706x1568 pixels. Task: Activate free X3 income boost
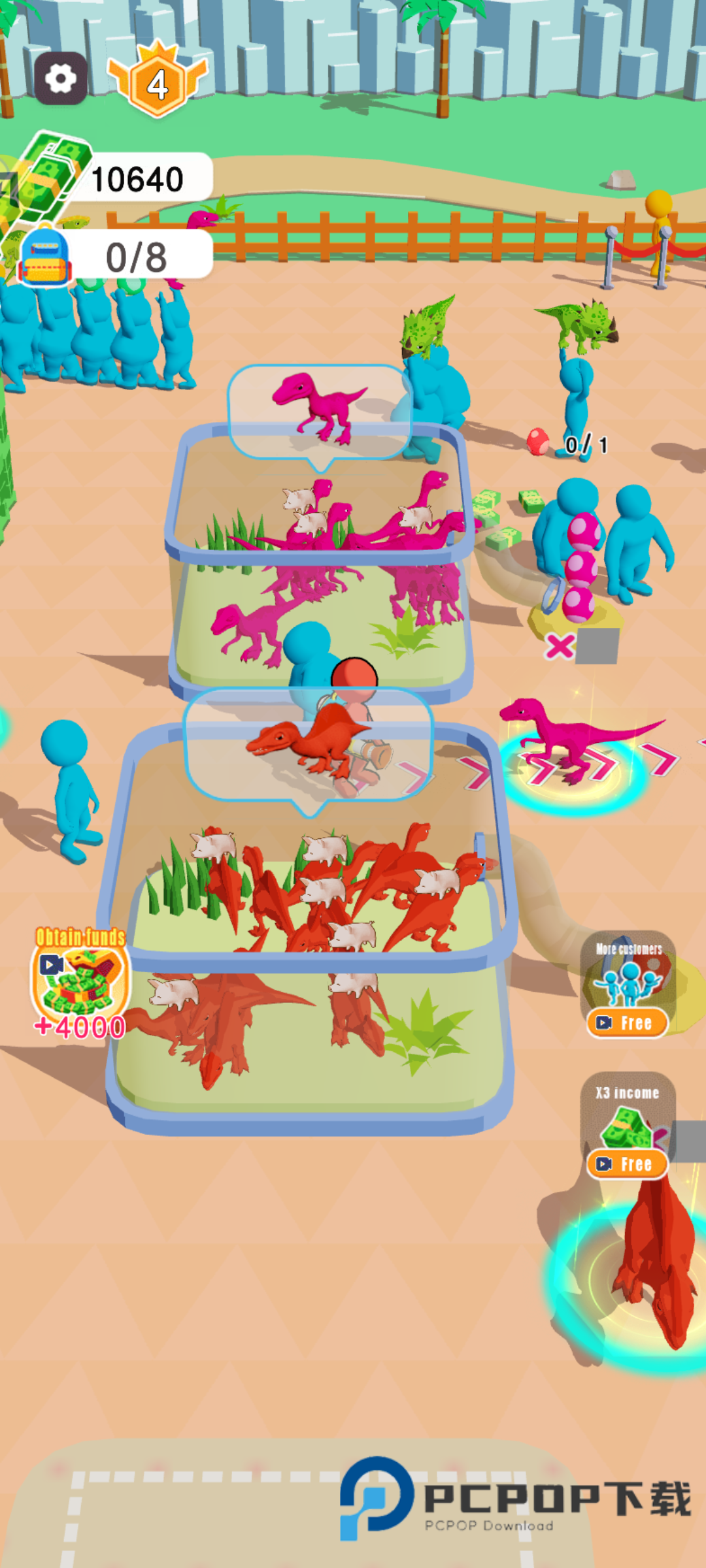[627, 1164]
